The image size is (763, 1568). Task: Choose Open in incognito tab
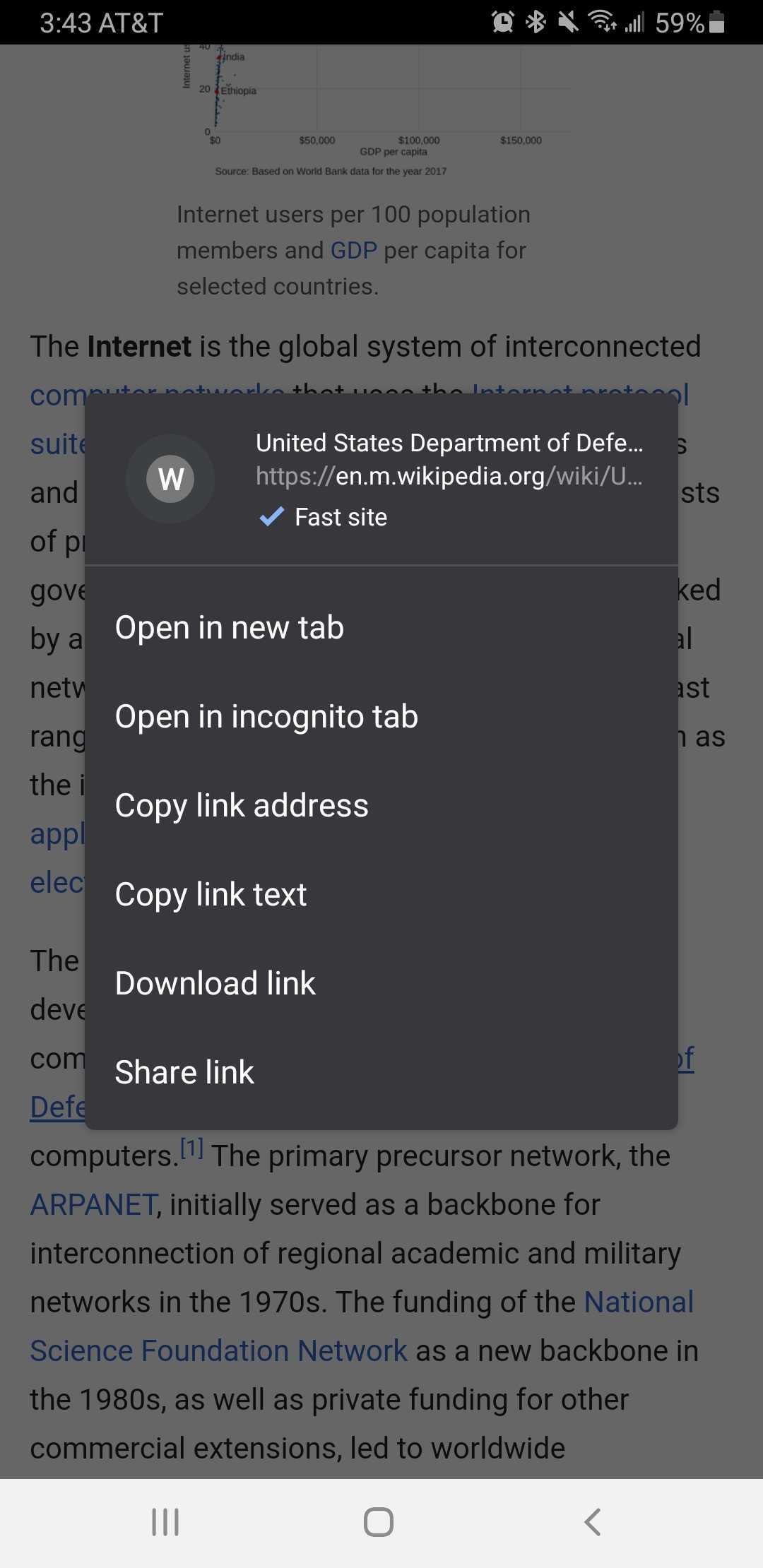tap(381, 716)
